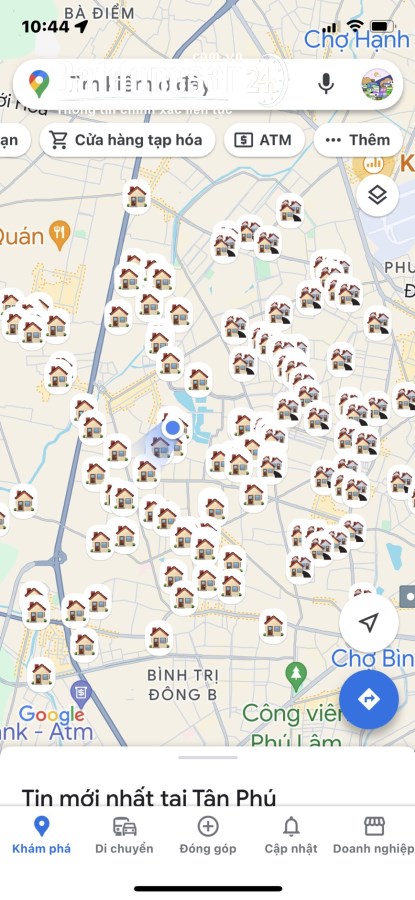Open the account profile avatar
Screen dimensions: 415x900
click(x=377, y=84)
